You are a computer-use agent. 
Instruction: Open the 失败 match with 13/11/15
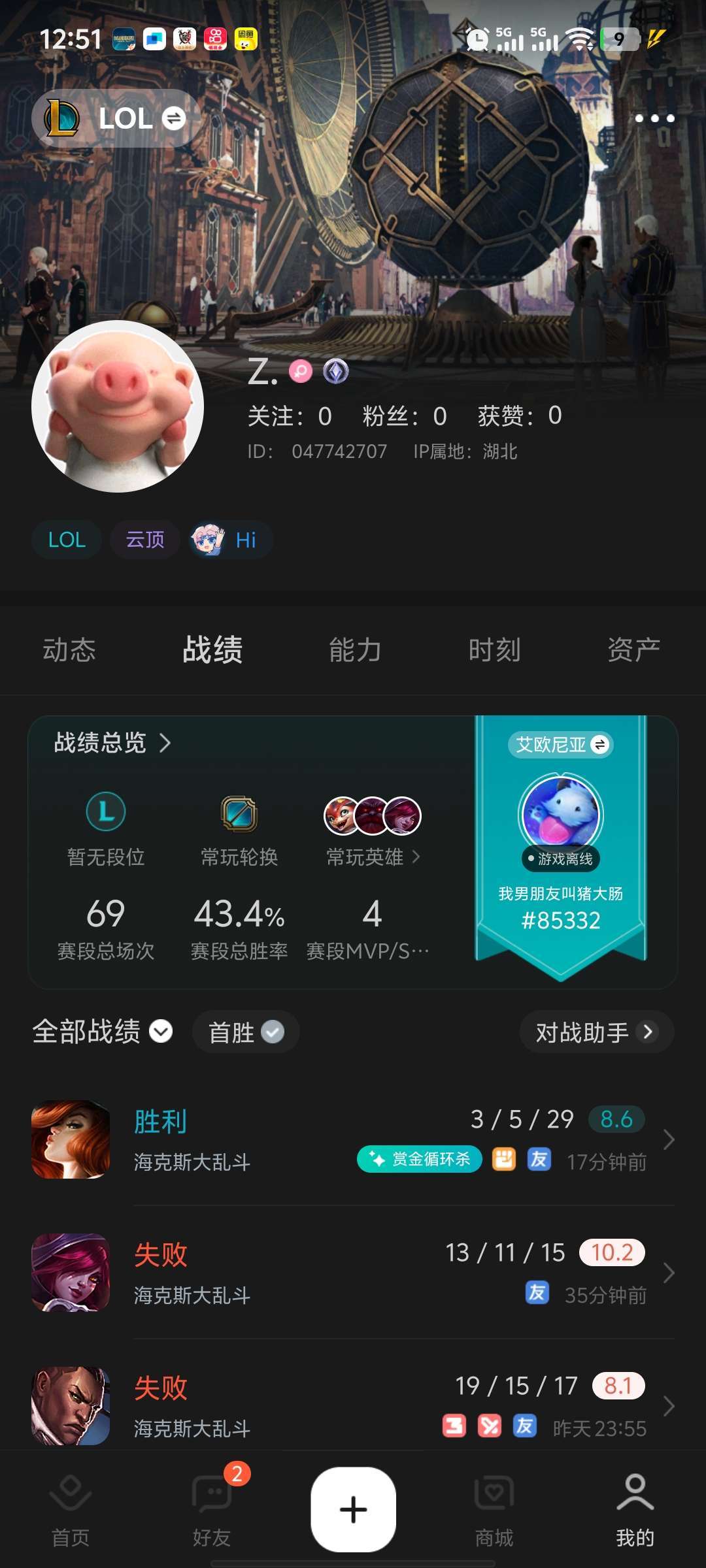click(353, 1273)
